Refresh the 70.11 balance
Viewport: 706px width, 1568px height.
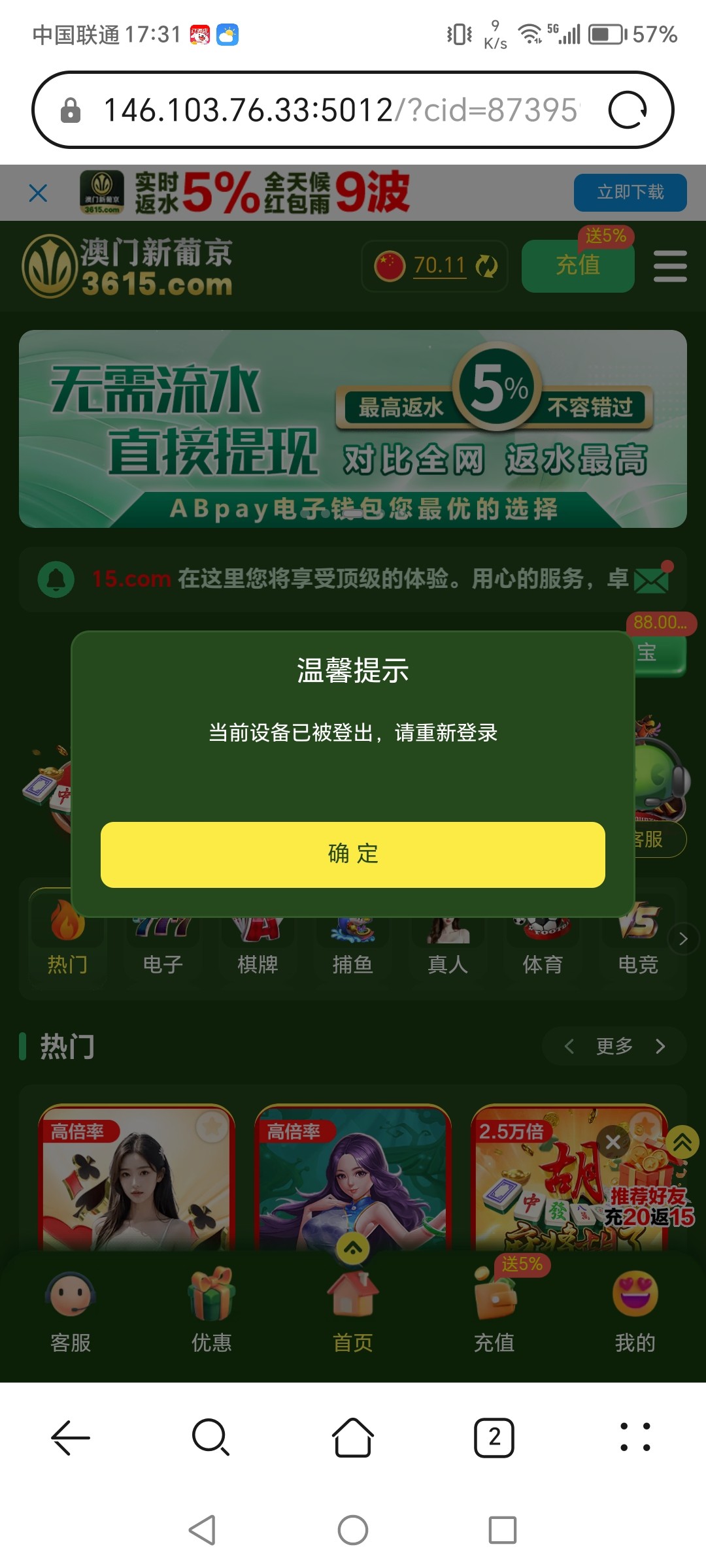coord(486,266)
